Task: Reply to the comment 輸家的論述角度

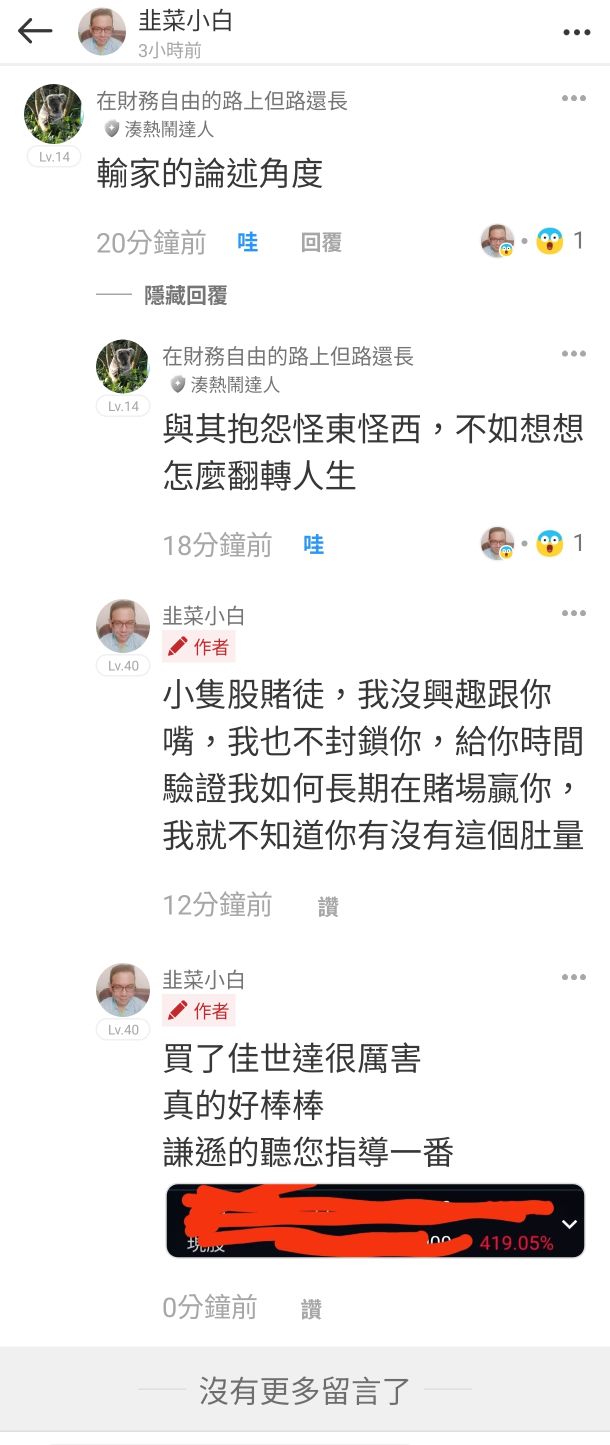Action: coord(321,242)
